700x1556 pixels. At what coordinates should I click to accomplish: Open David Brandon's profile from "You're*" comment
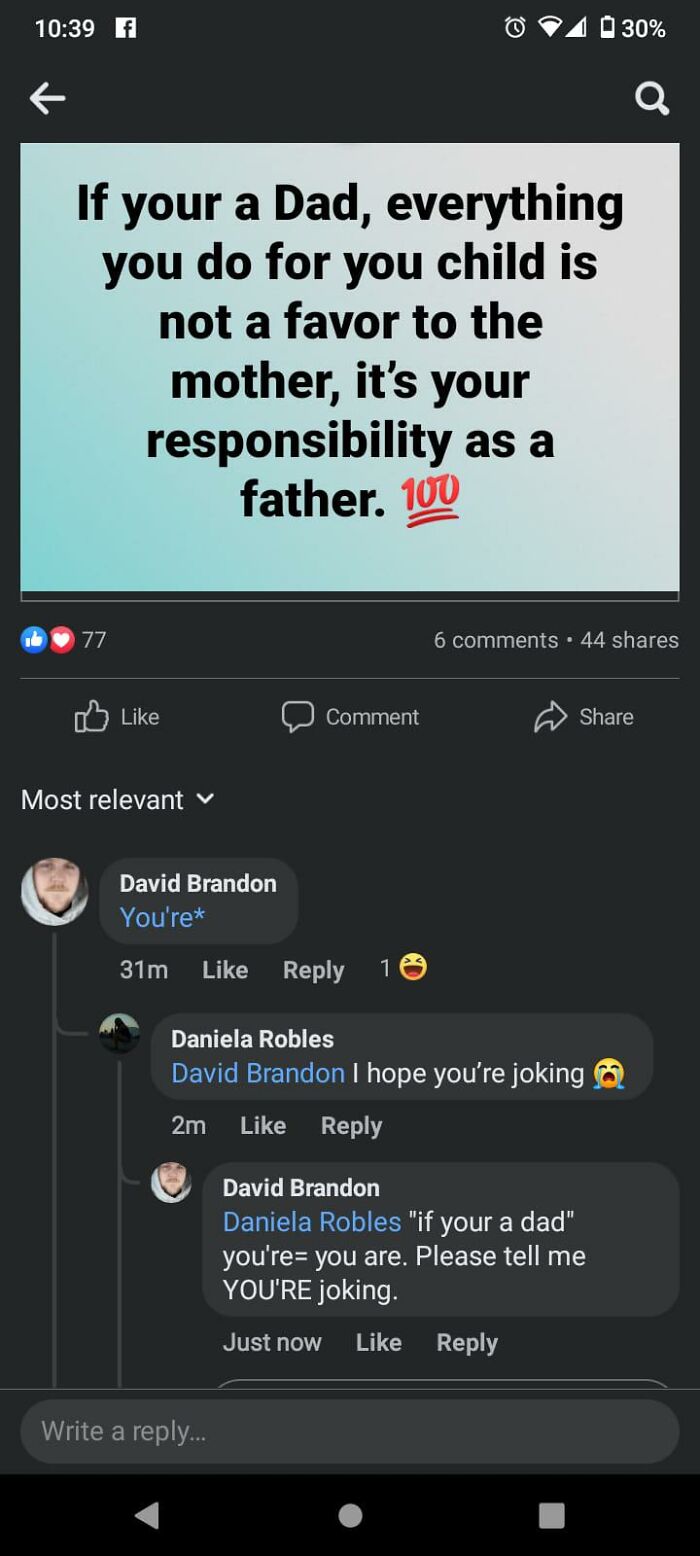click(198, 883)
